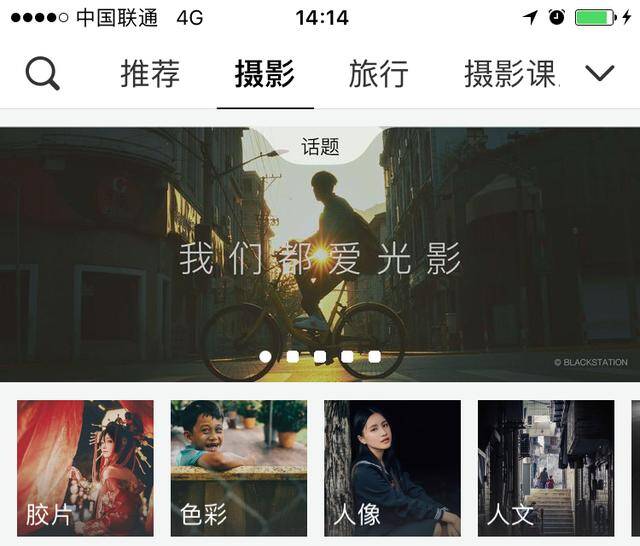
Task: Expand the category list chevron
Action: pyautogui.click(x=599, y=74)
